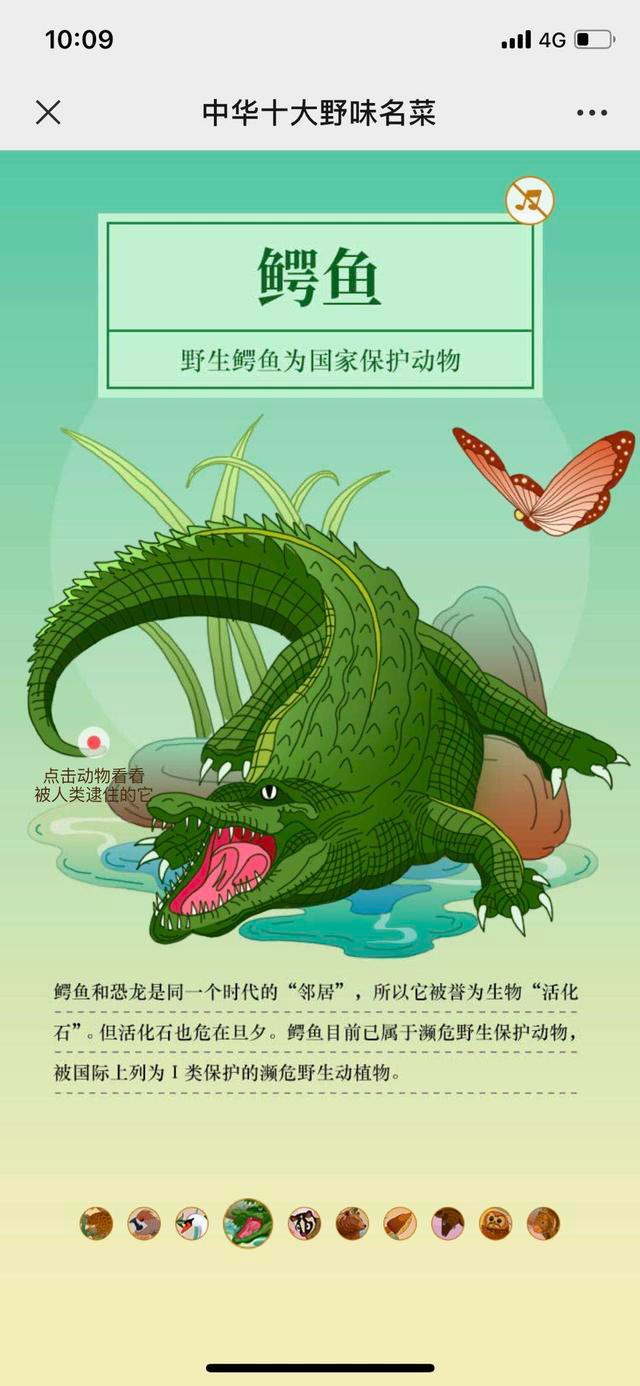
Task: Select the owl thumbnail
Action: tap(495, 1223)
